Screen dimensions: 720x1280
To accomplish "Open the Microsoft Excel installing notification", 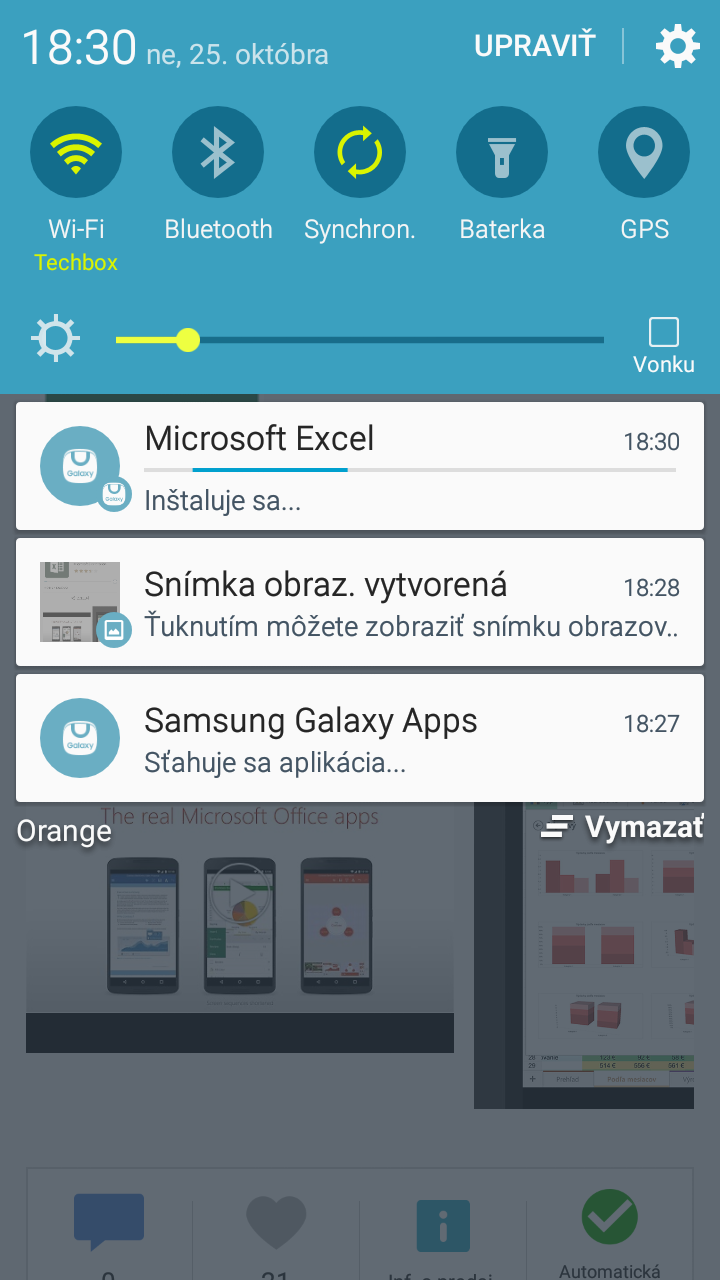I will 360,466.
